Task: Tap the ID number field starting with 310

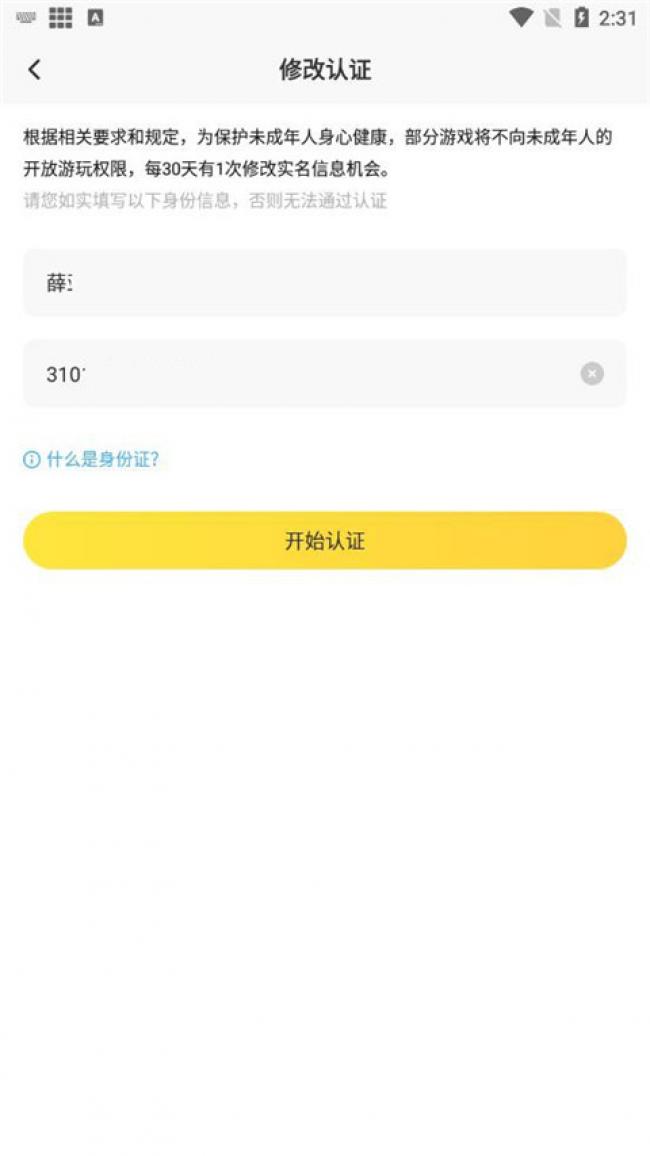Action: click(325, 374)
